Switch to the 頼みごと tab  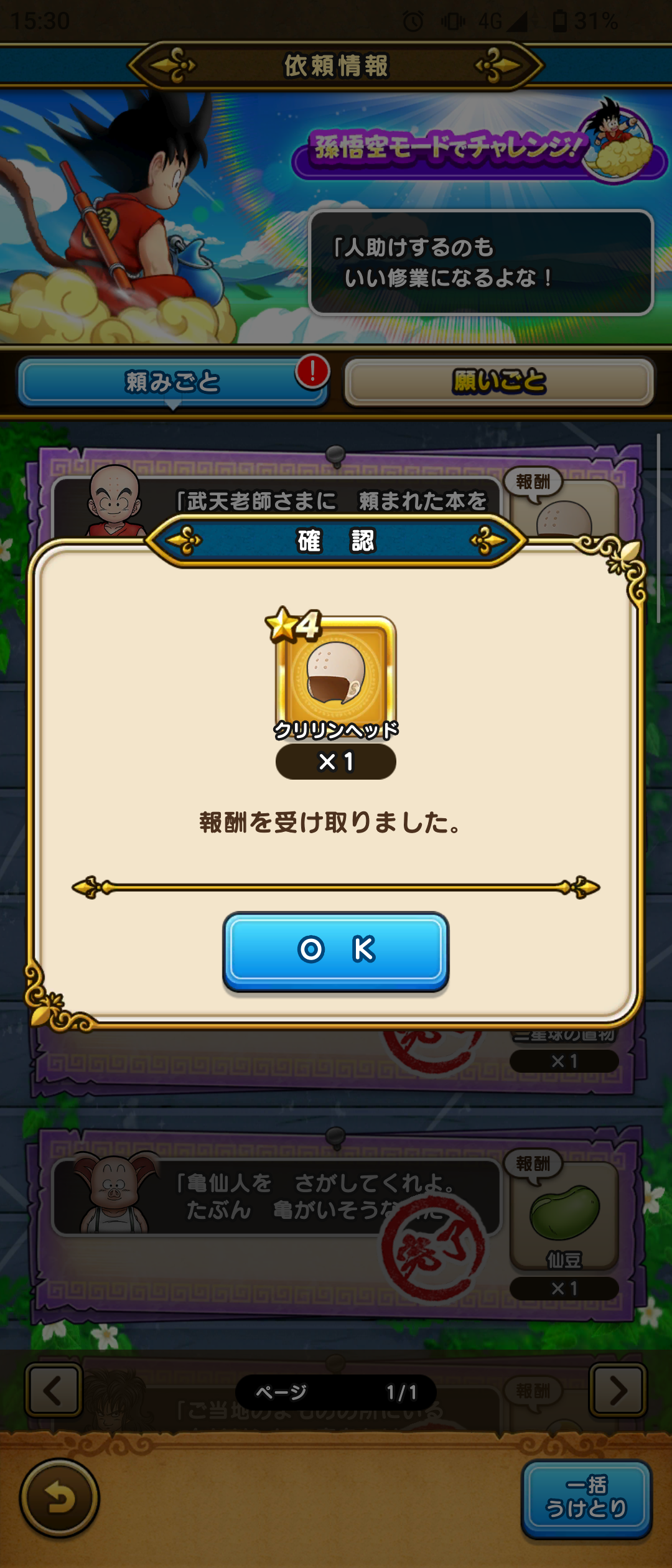172,381
